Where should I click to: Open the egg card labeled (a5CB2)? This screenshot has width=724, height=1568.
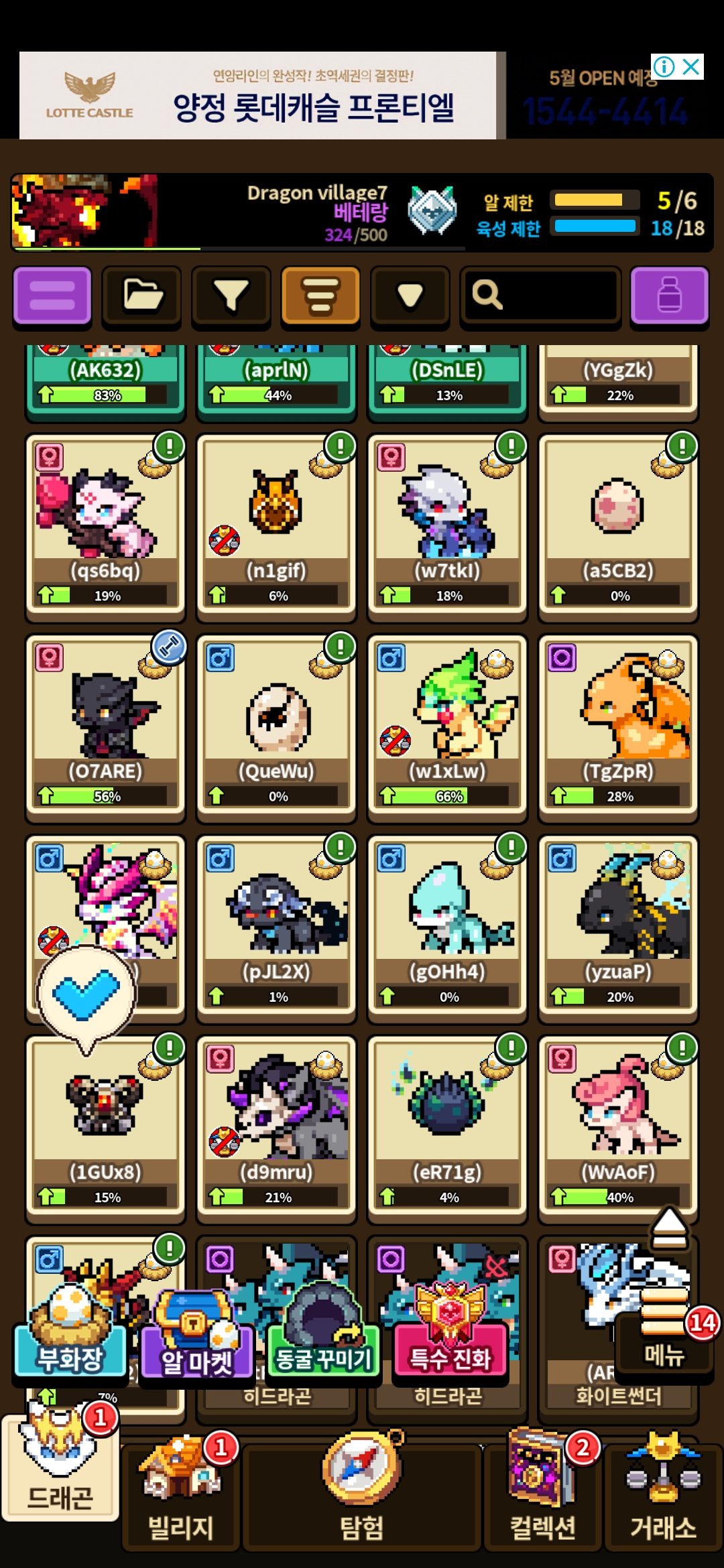(618, 521)
